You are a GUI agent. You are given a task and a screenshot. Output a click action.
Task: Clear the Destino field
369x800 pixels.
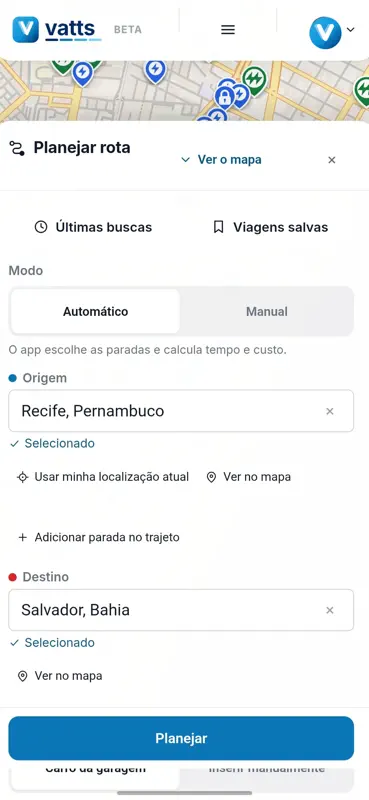[330, 610]
